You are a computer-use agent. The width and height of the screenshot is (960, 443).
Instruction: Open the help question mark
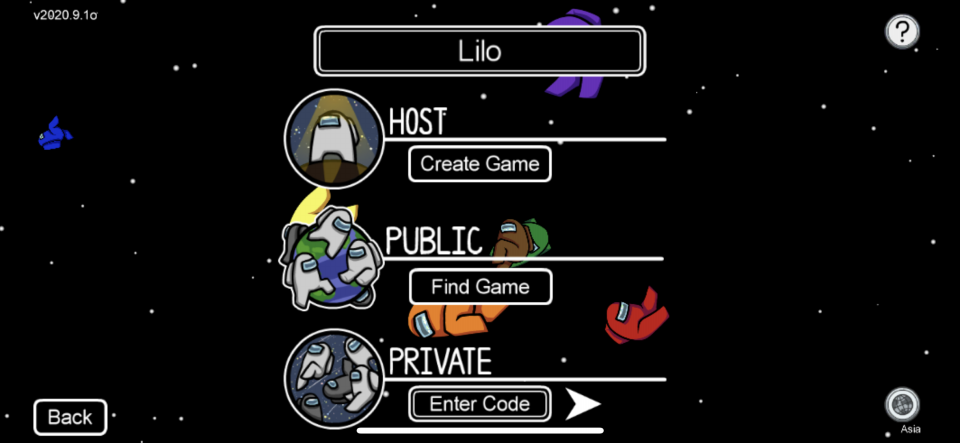point(902,31)
